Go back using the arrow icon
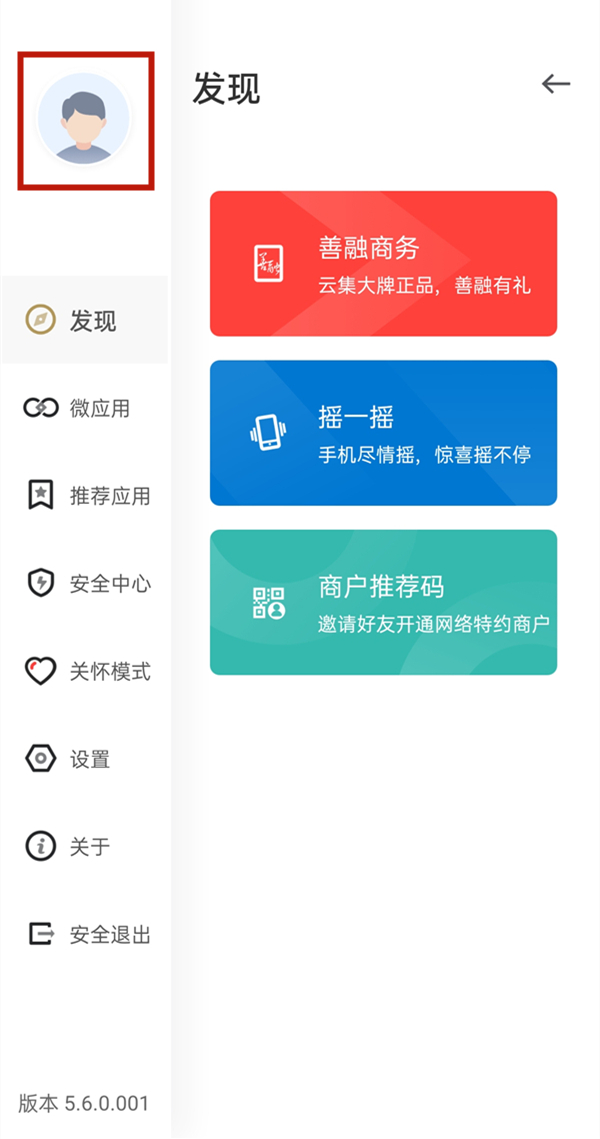The height and width of the screenshot is (1139, 600). 556,84
